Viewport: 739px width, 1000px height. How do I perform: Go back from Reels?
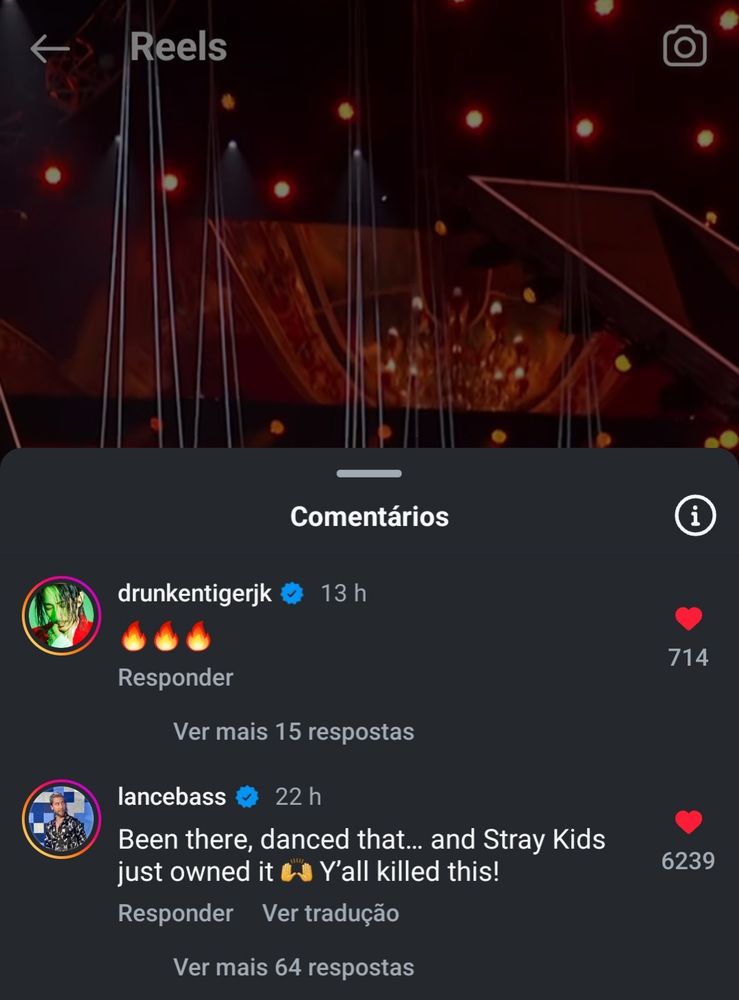(49, 48)
